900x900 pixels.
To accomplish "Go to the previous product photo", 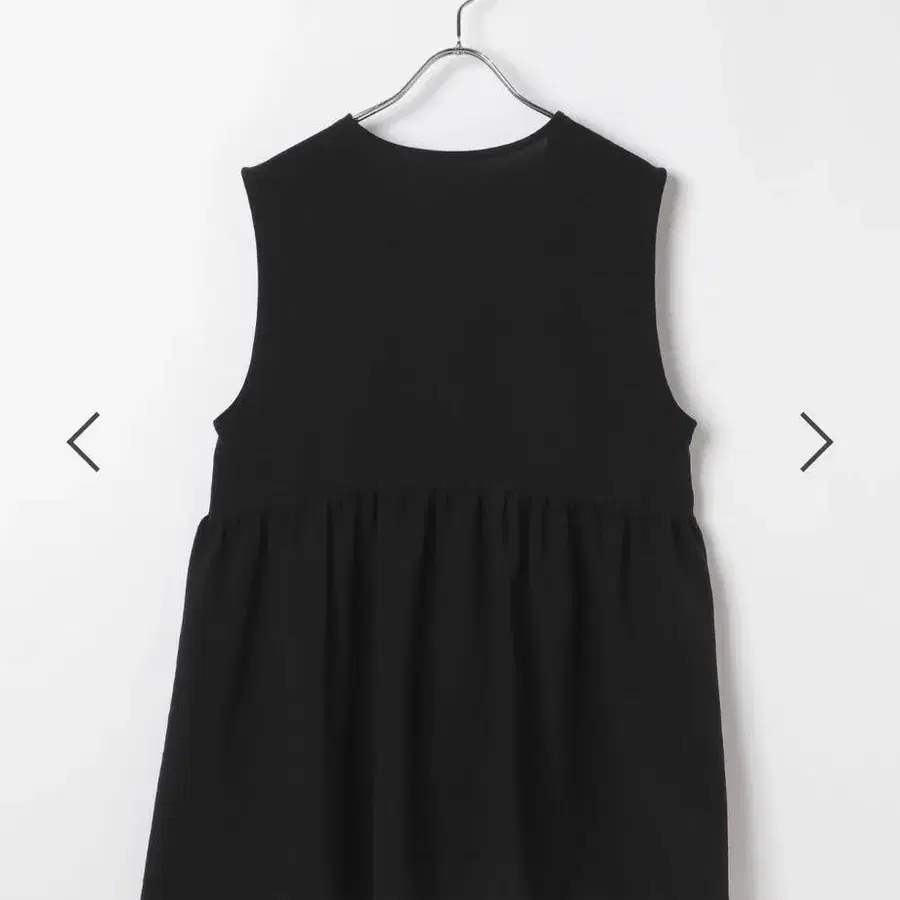I will pyautogui.click(x=84, y=441).
